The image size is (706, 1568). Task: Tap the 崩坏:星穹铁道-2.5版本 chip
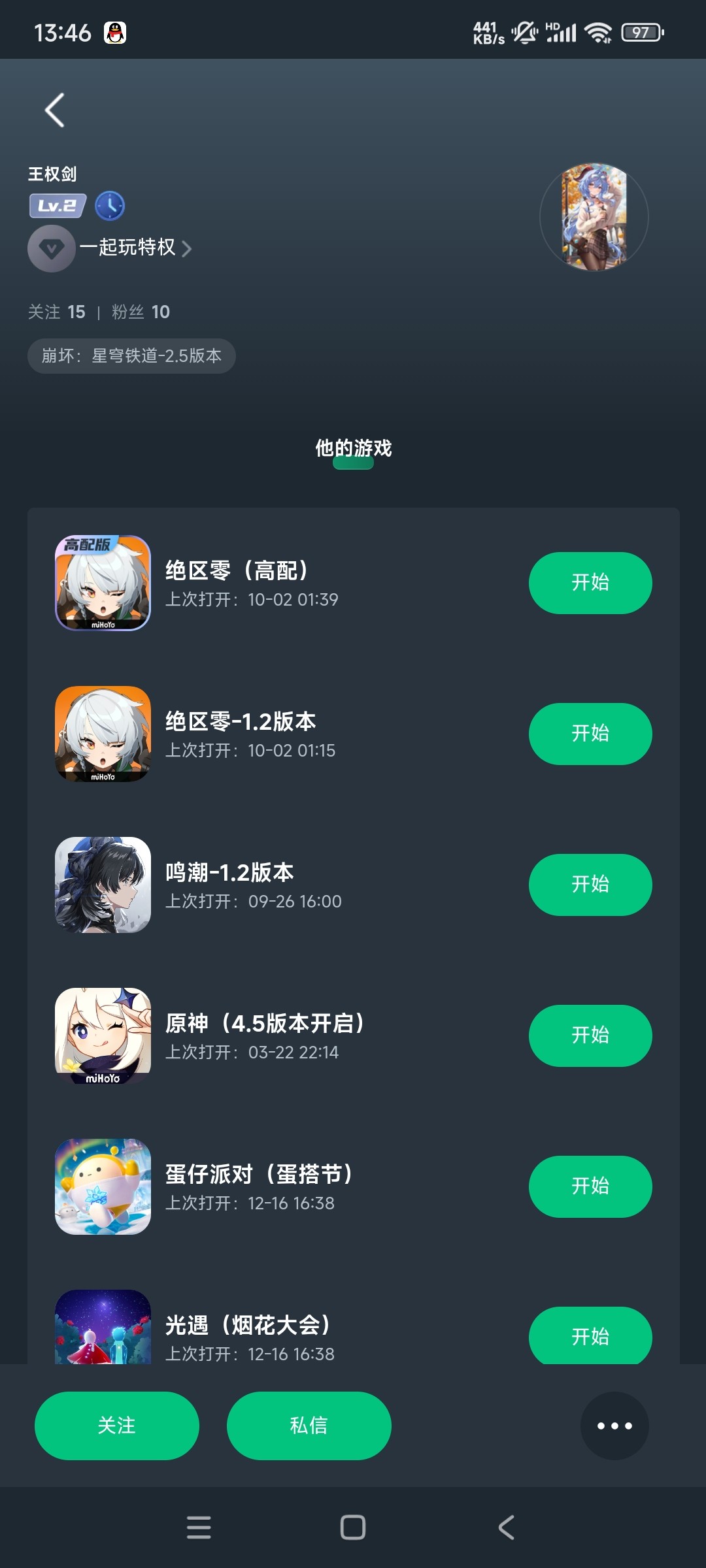tap(131, 356)
